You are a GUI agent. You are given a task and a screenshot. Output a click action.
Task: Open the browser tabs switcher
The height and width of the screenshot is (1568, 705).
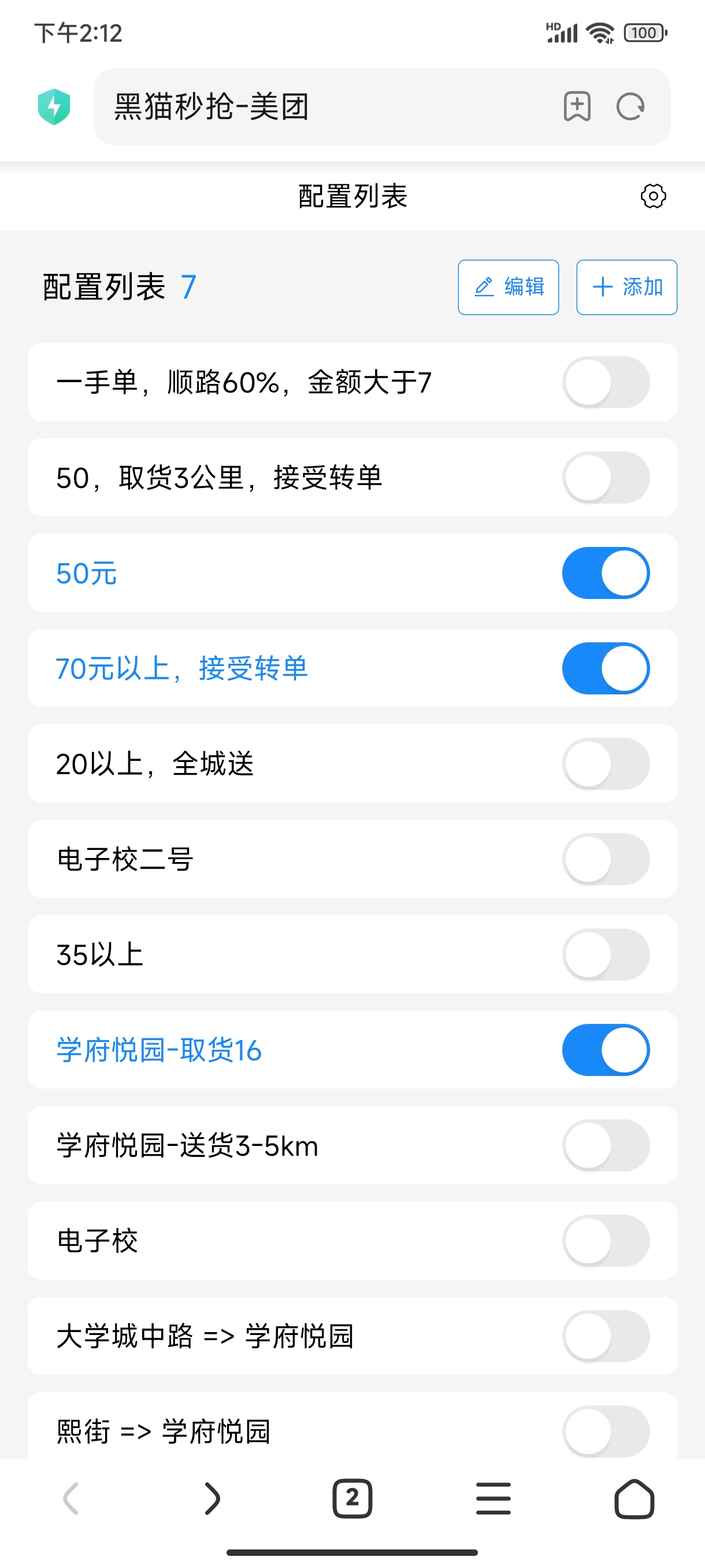click(352, 1498)
